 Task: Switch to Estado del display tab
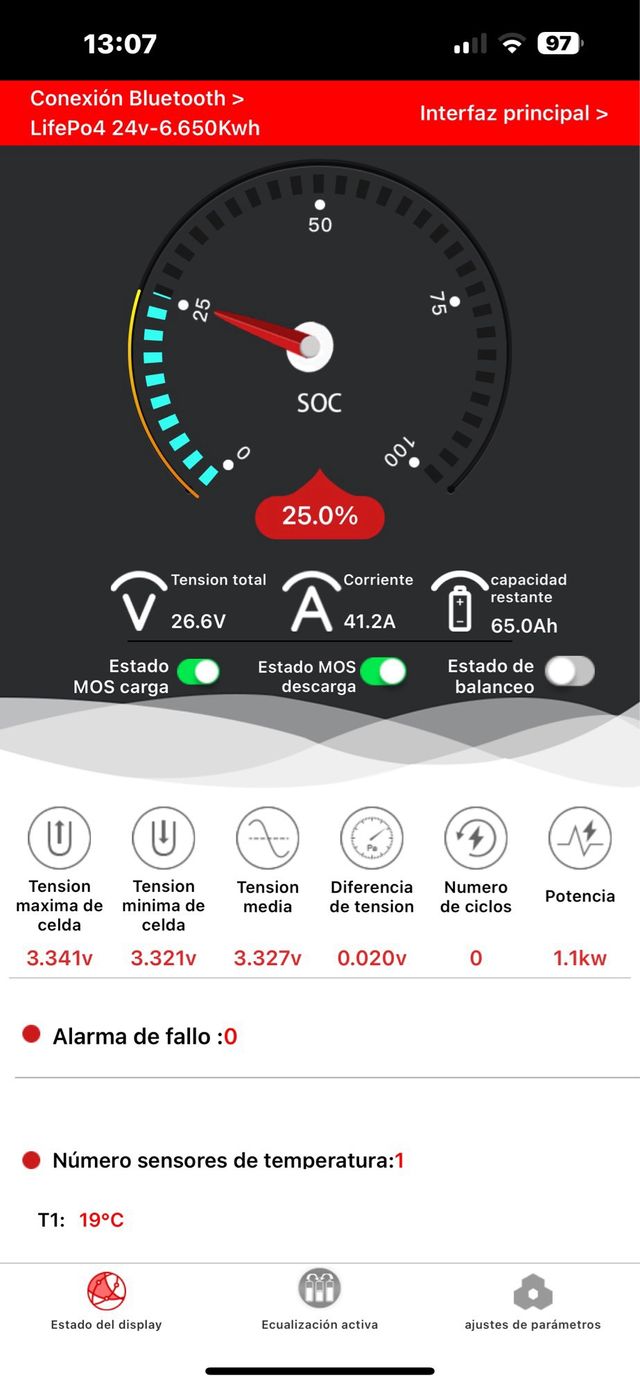[106, 1300]
